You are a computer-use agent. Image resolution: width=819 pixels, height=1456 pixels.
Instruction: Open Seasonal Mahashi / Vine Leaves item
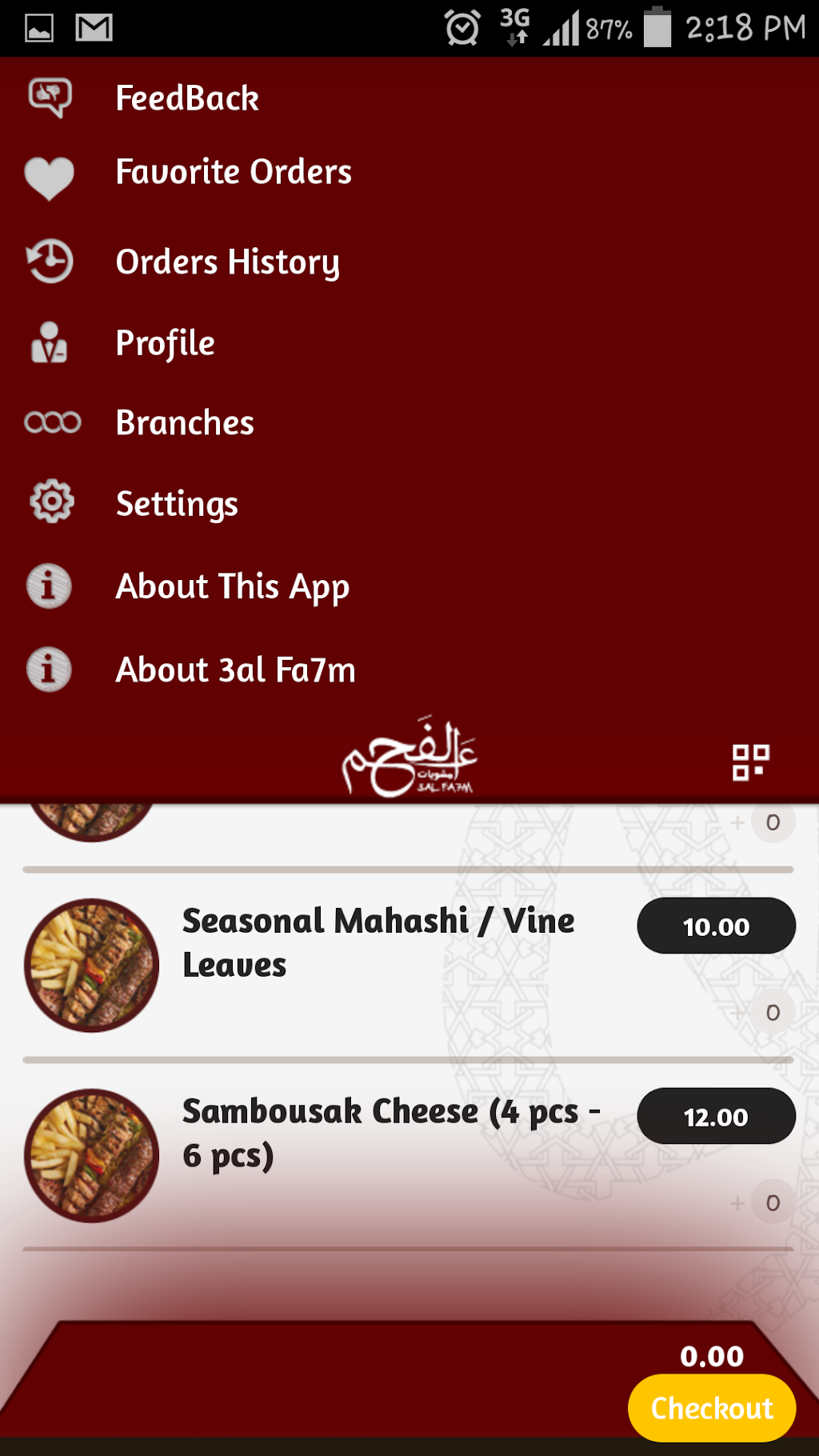tap(378, 942)
